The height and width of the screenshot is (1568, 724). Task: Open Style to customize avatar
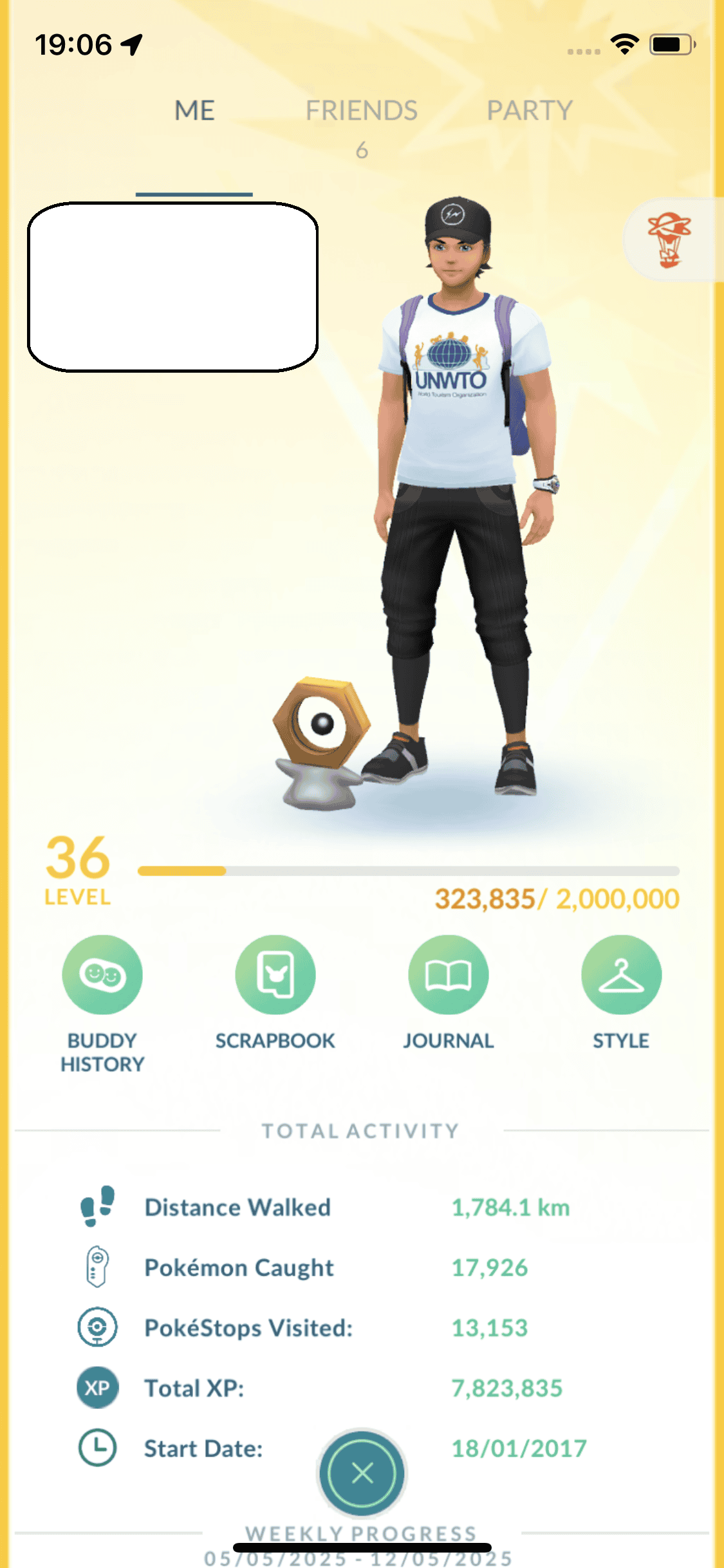pos(621,975)
